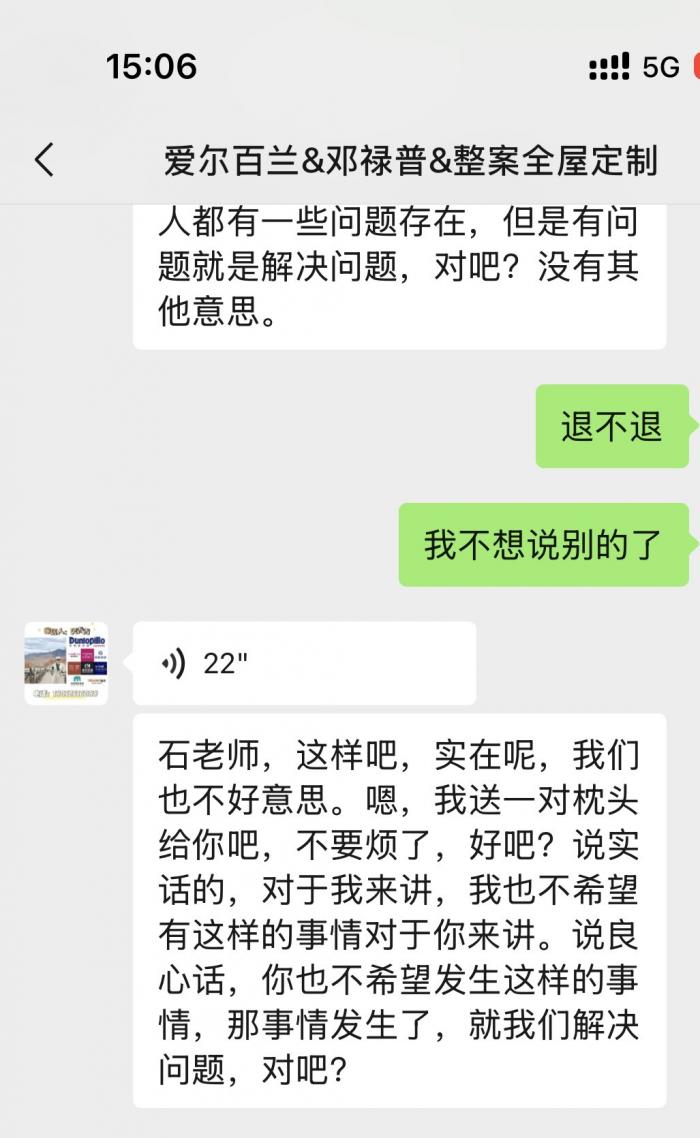Play the 22-second voice message
Image resolution: width=700 pixels, height=1138 pixels.
point(303,663)
